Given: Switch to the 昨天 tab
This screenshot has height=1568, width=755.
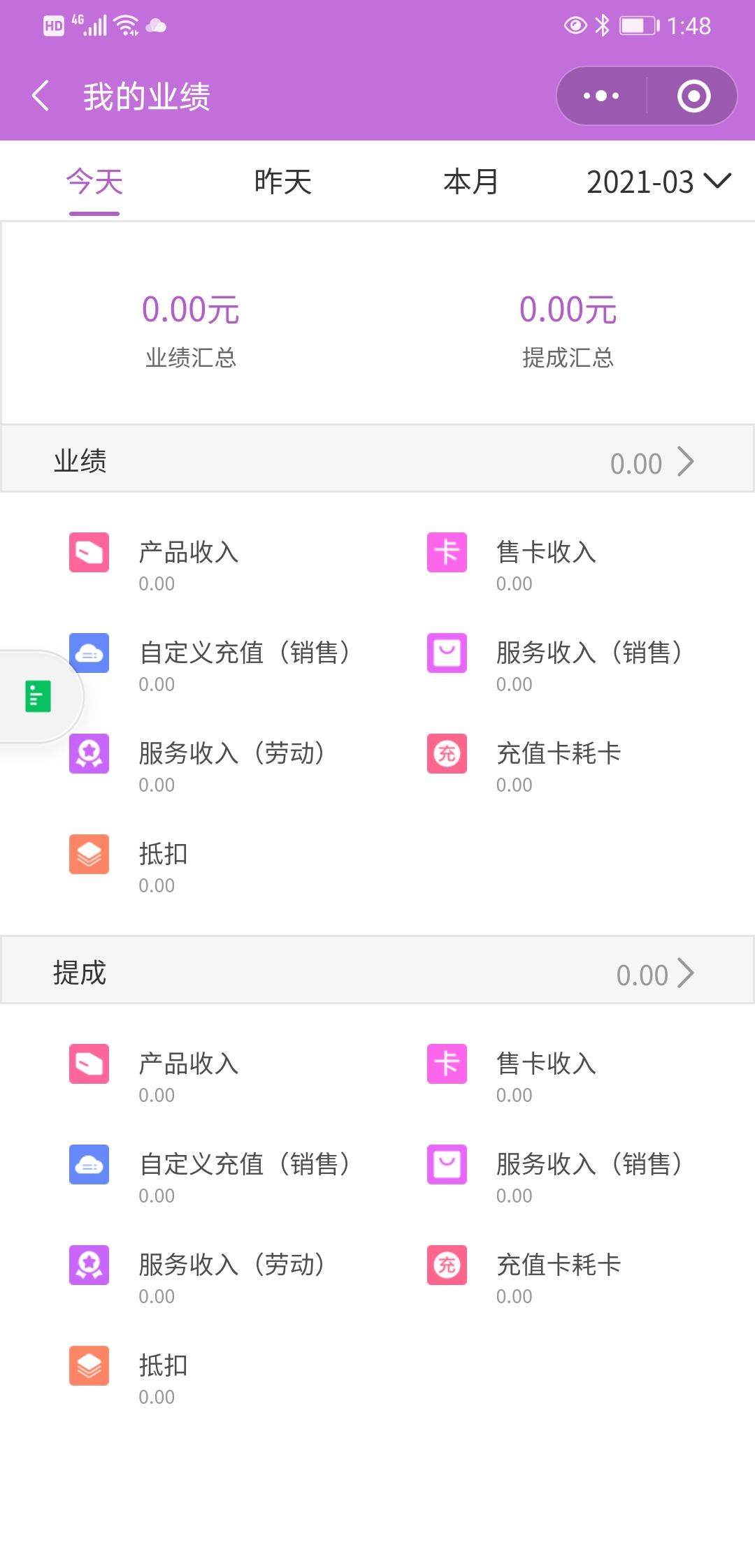Looking at the screenshot, I should pyautogui.click(x=283, y=182).
